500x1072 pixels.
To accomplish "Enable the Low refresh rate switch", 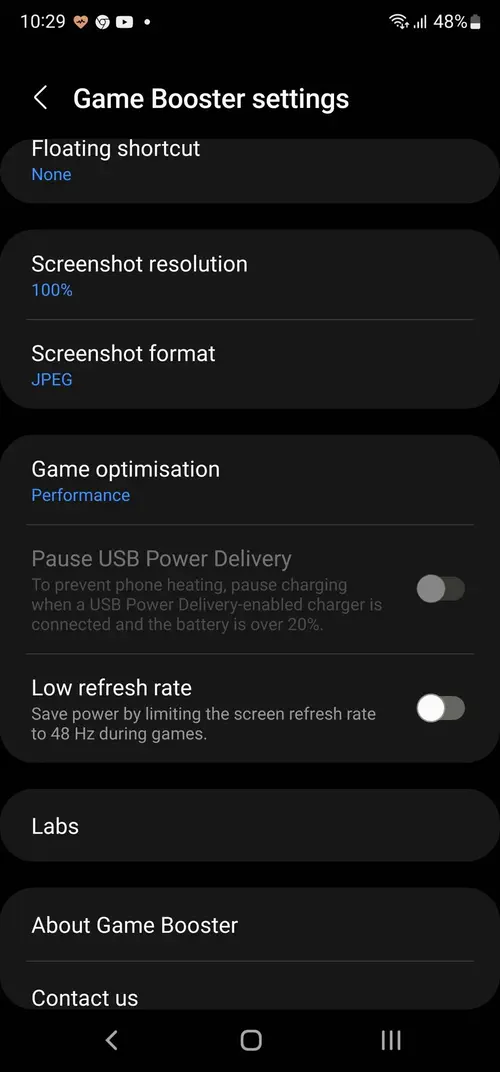I will click(440, 709).
